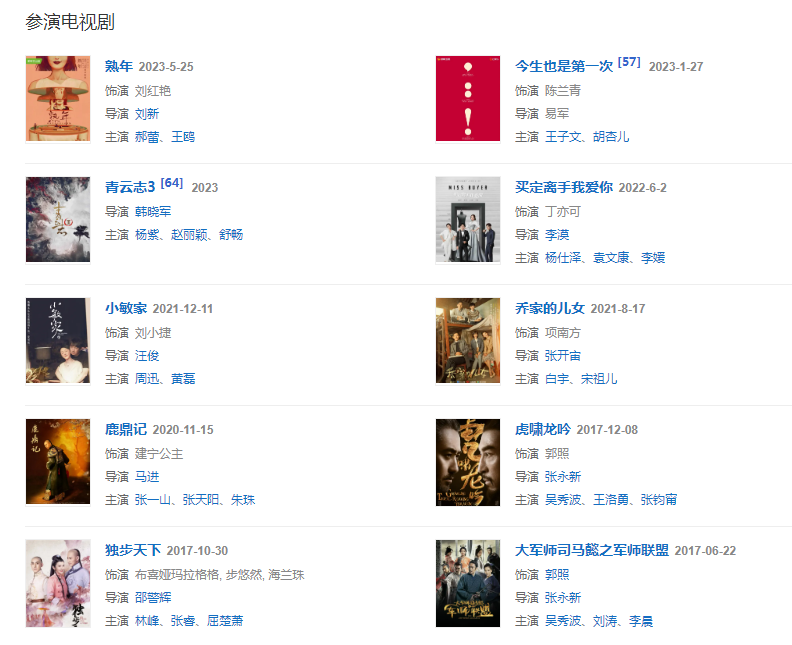Open the 虎啸龙吟 series link
Viewport: 792px width, 645px height.
coord(542,430)
